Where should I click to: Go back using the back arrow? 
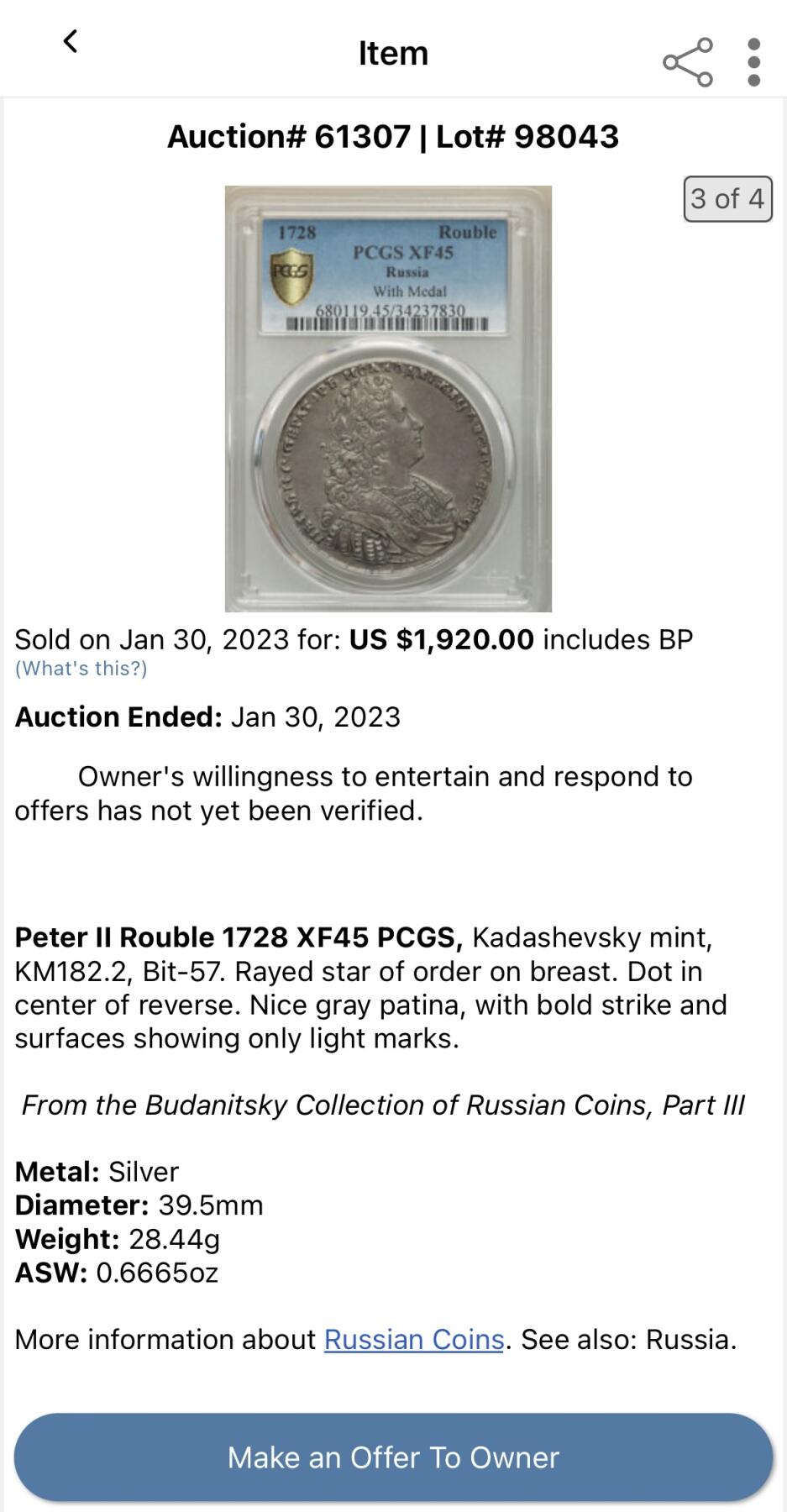coord(71,41)
